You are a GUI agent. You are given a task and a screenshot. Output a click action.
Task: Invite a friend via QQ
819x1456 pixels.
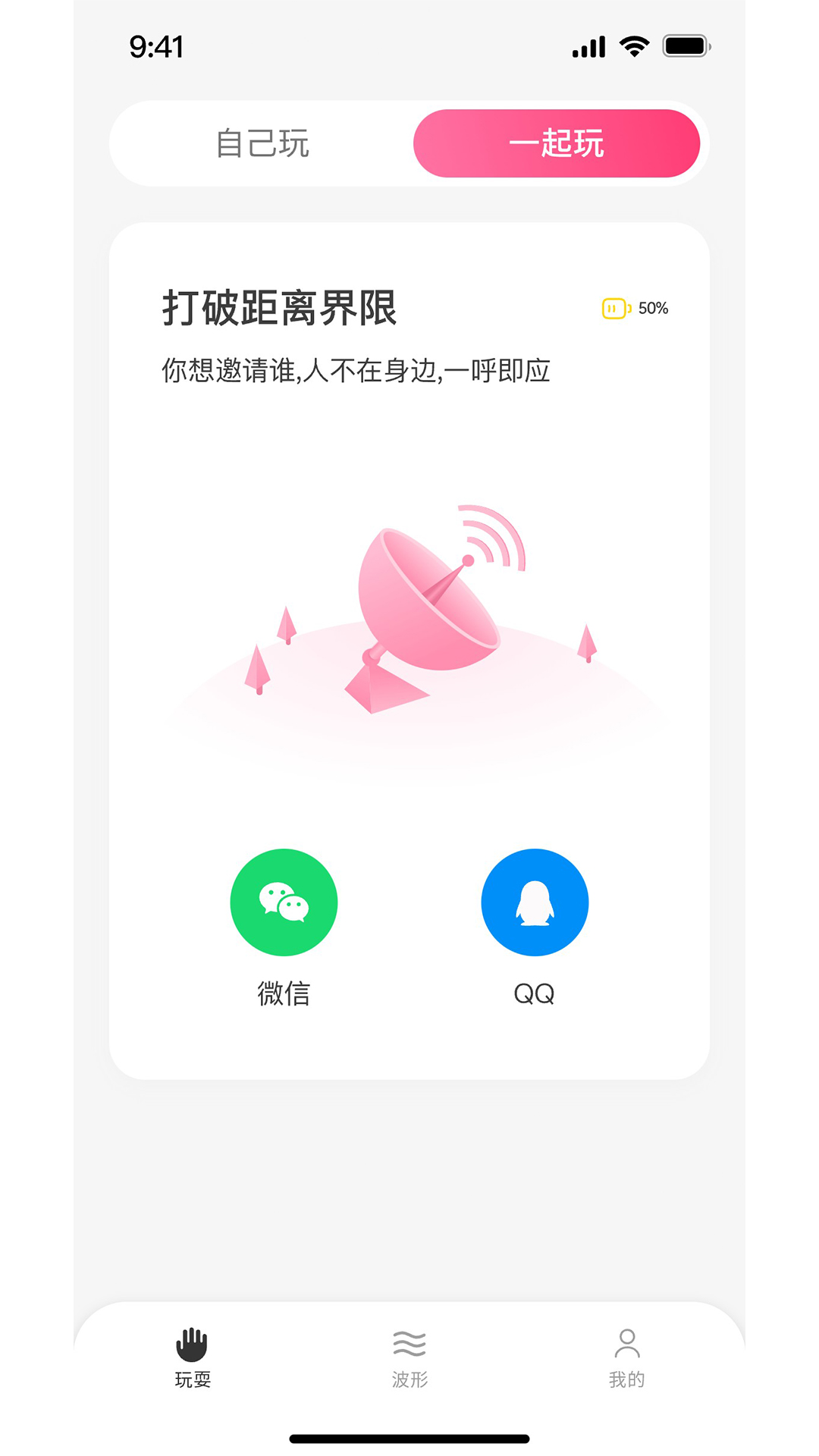pos(535,902)
